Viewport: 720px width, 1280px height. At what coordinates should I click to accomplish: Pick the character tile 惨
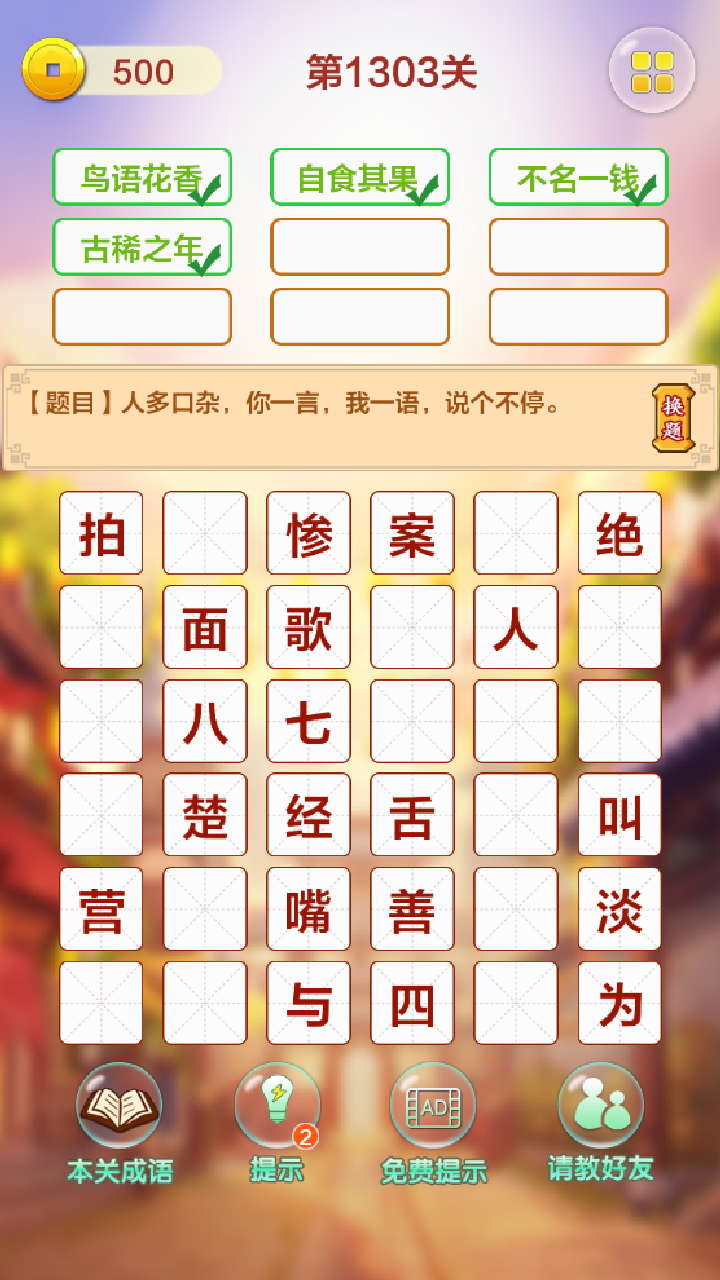(x=309, y=533)
